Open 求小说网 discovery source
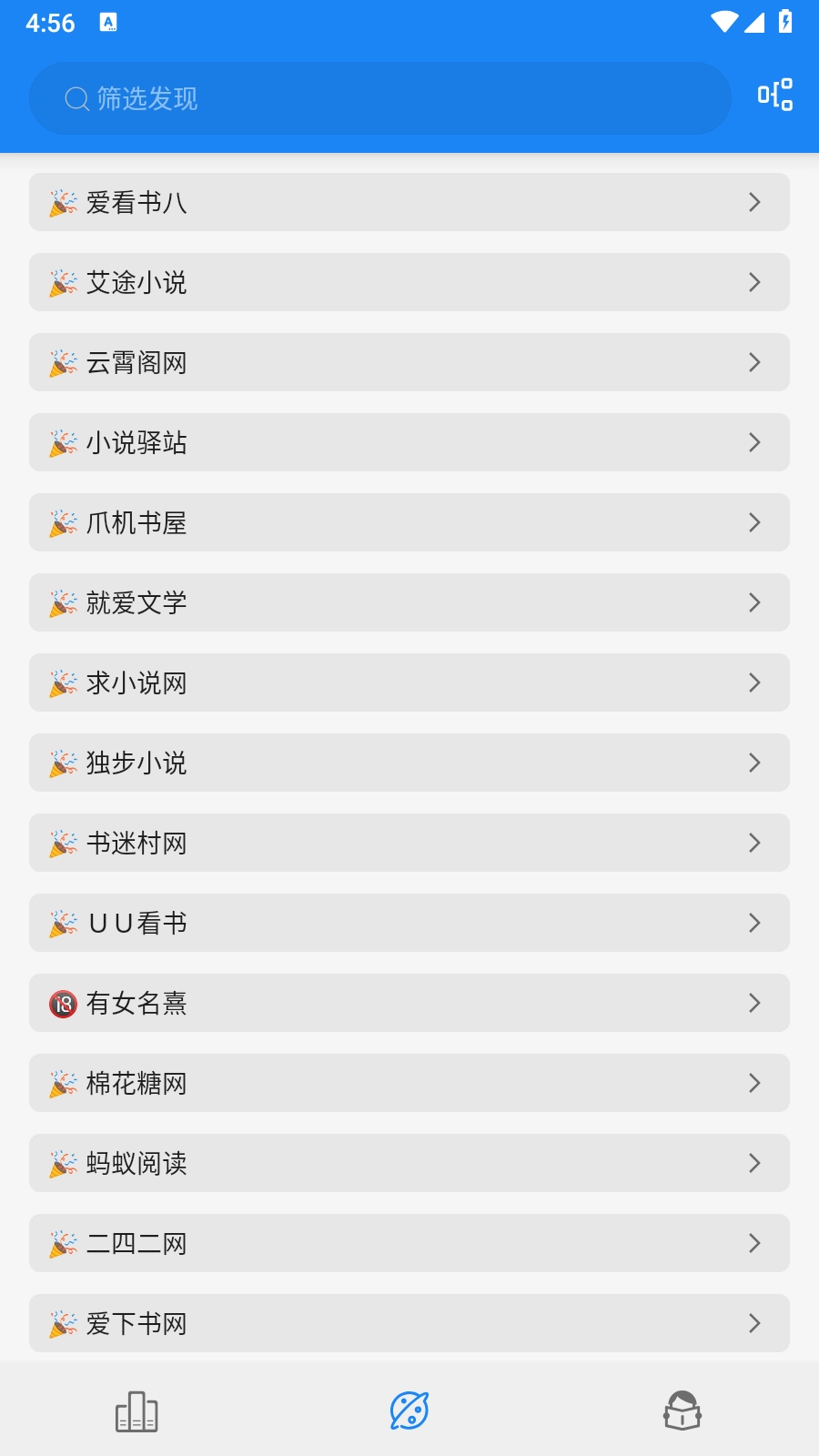Image resolution: width=819 pixels, height=1456 pixels. pyautogui.click(x=409, y=682)
